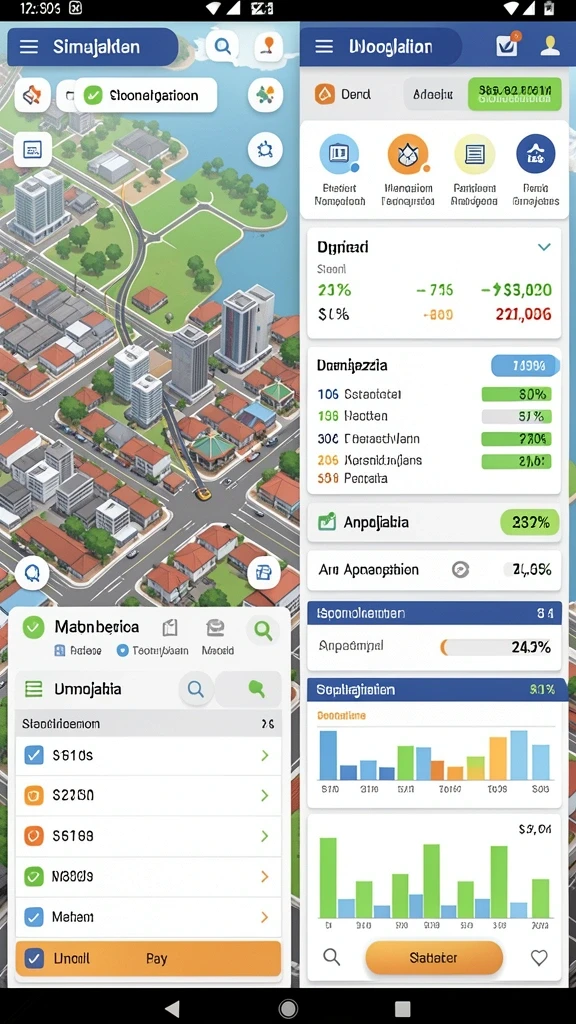
Task: Tap the blue book icon in the category row
Action: [x=339, y=154]
